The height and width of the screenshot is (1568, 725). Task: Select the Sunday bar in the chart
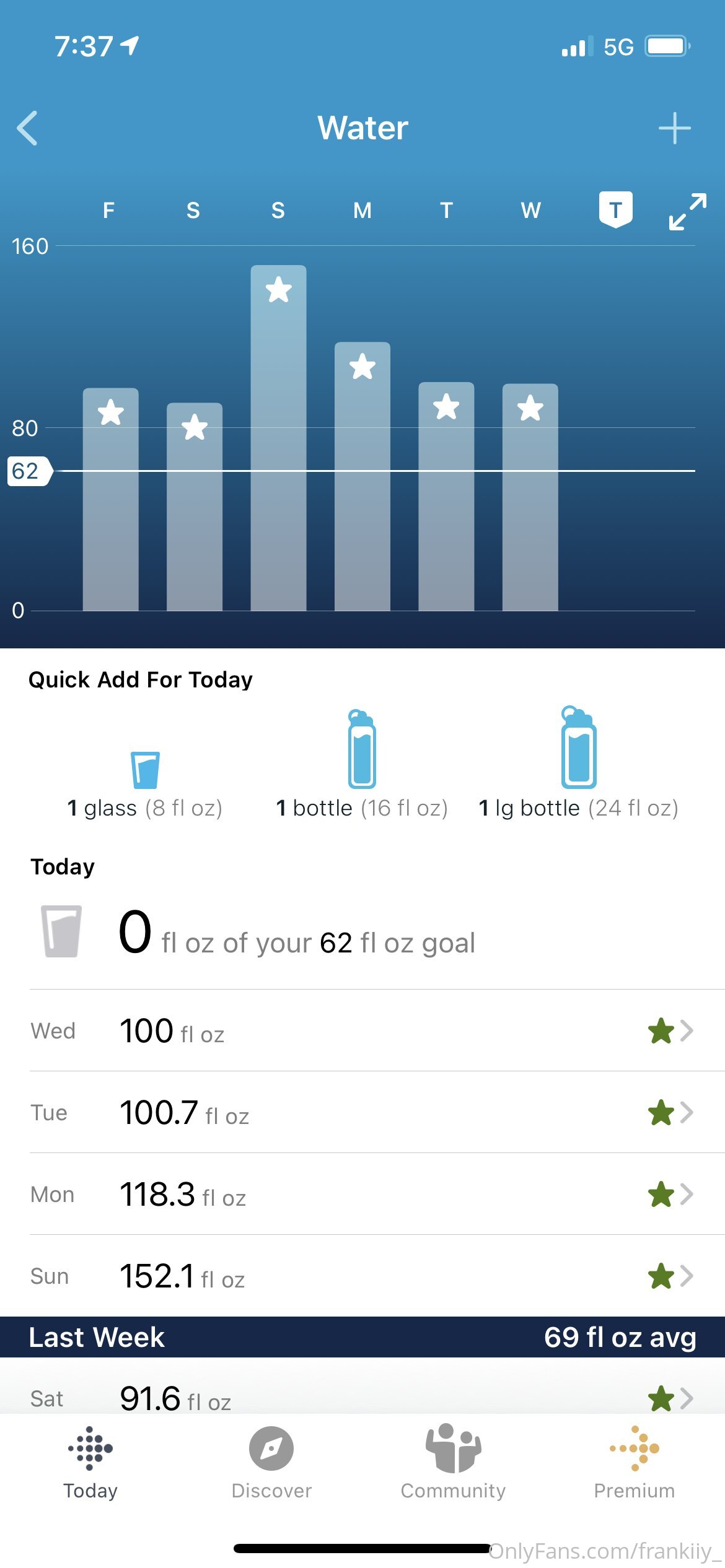tap(278, 438)
